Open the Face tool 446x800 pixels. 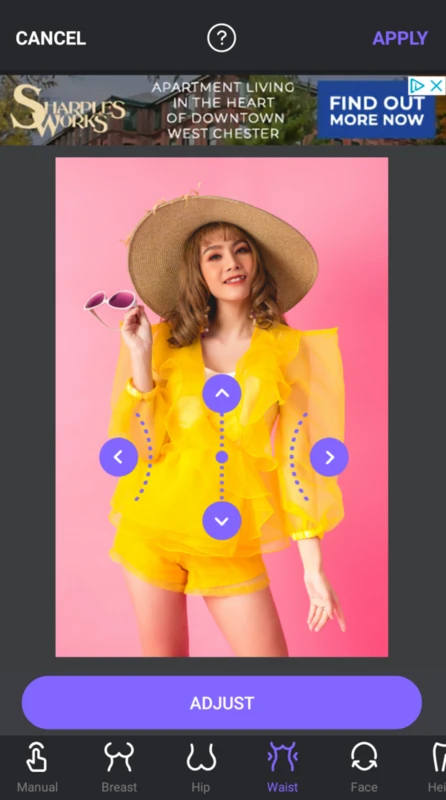coord(364,768)
